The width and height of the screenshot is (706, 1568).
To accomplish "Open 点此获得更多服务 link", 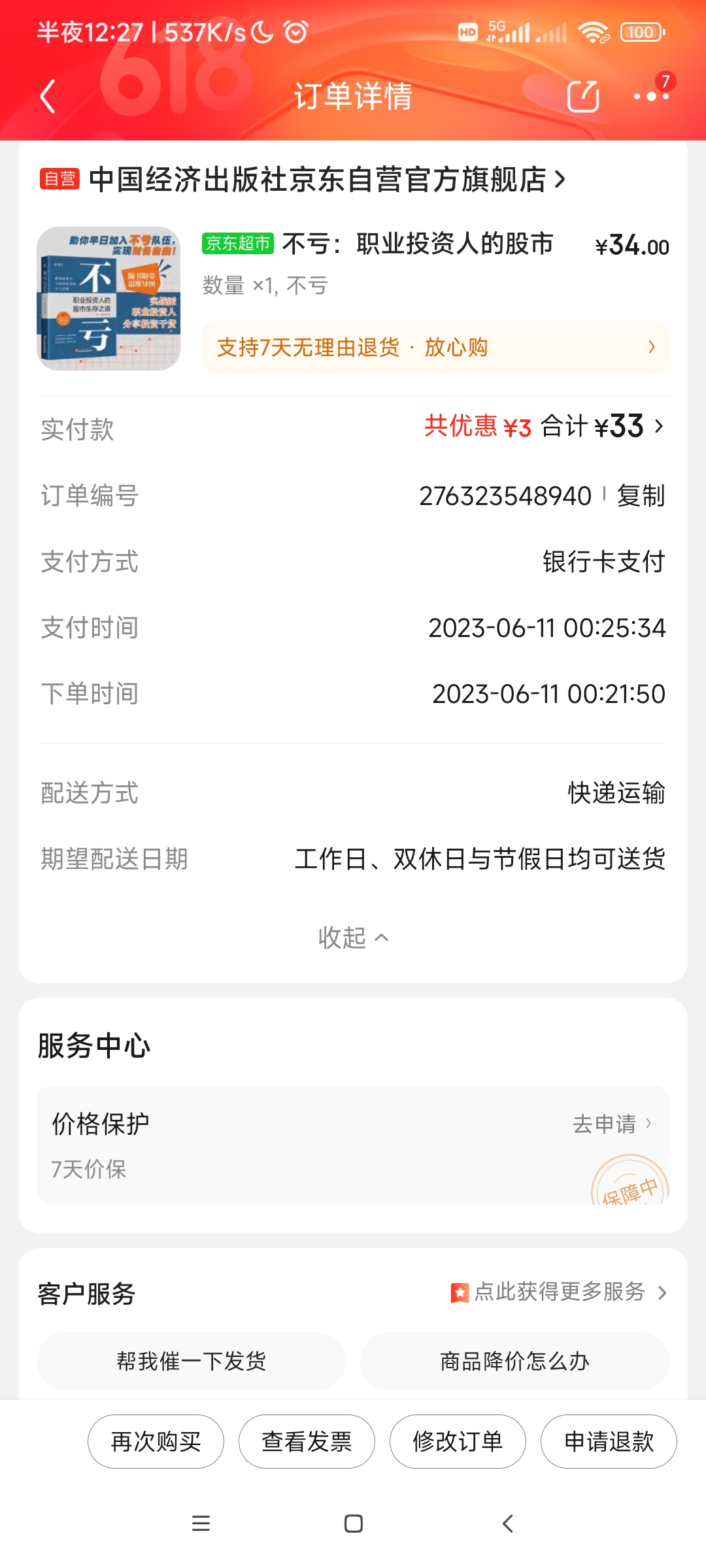I will 560,1292.
